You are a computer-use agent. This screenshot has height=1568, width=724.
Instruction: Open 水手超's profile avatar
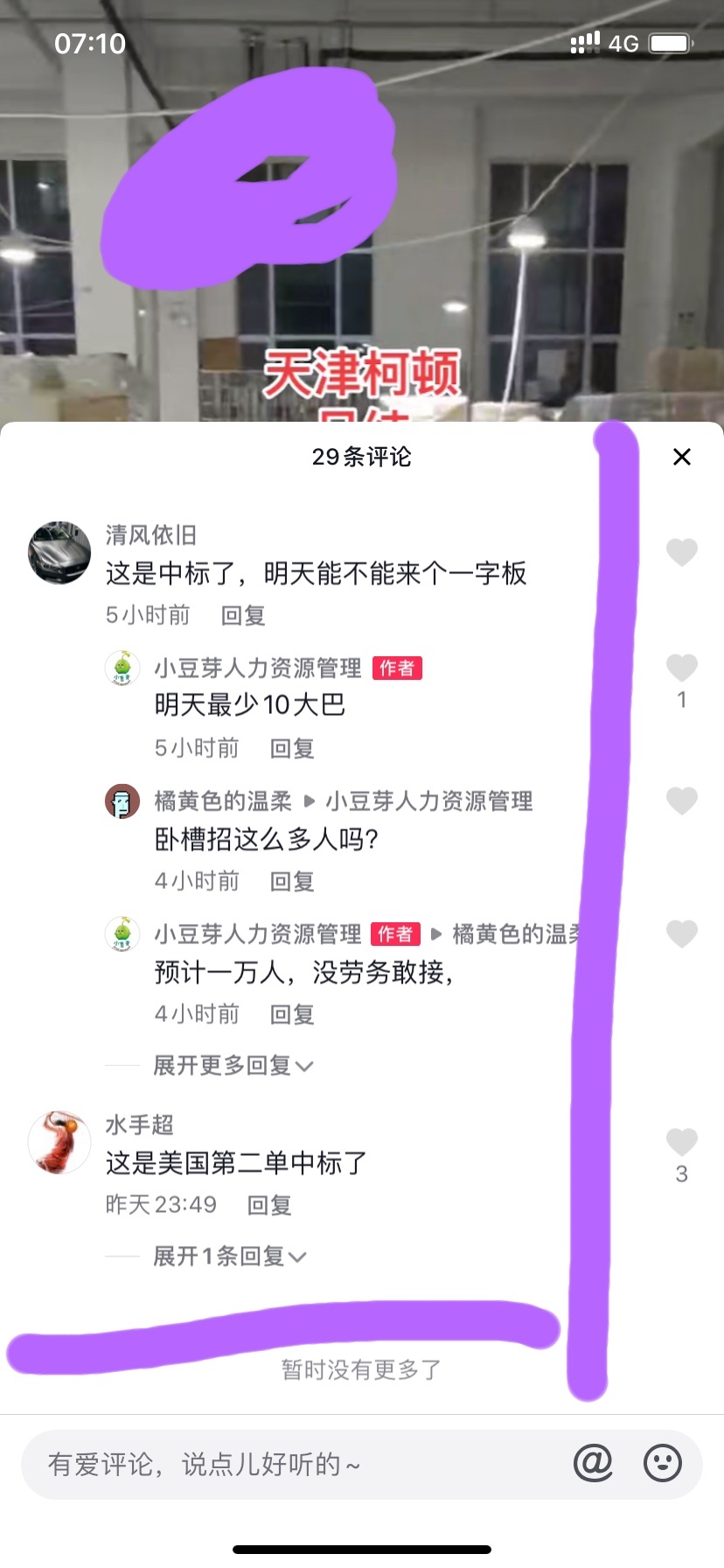click(59, 1143)
